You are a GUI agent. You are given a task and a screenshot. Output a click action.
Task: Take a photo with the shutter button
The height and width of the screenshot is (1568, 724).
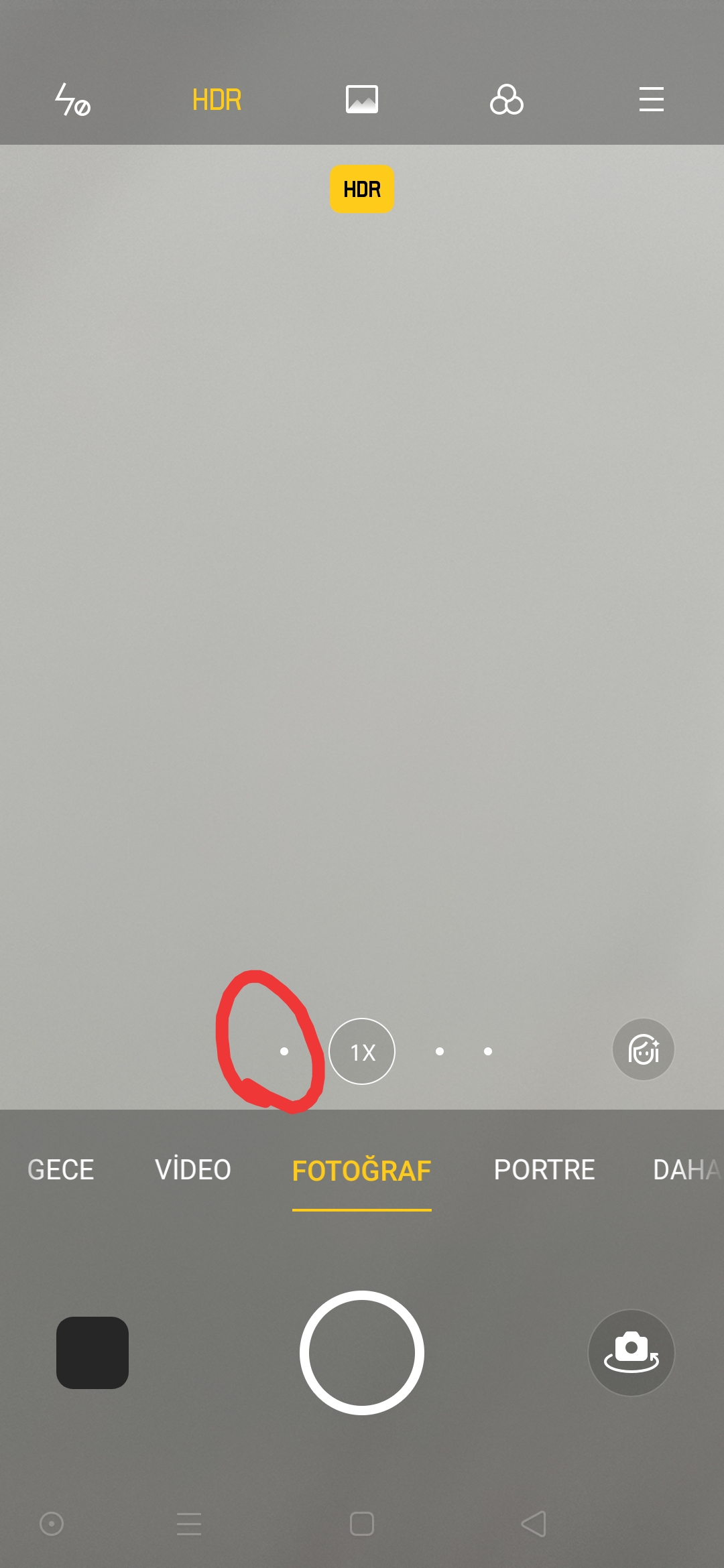pyautogui.click(x=362, y=1353)
